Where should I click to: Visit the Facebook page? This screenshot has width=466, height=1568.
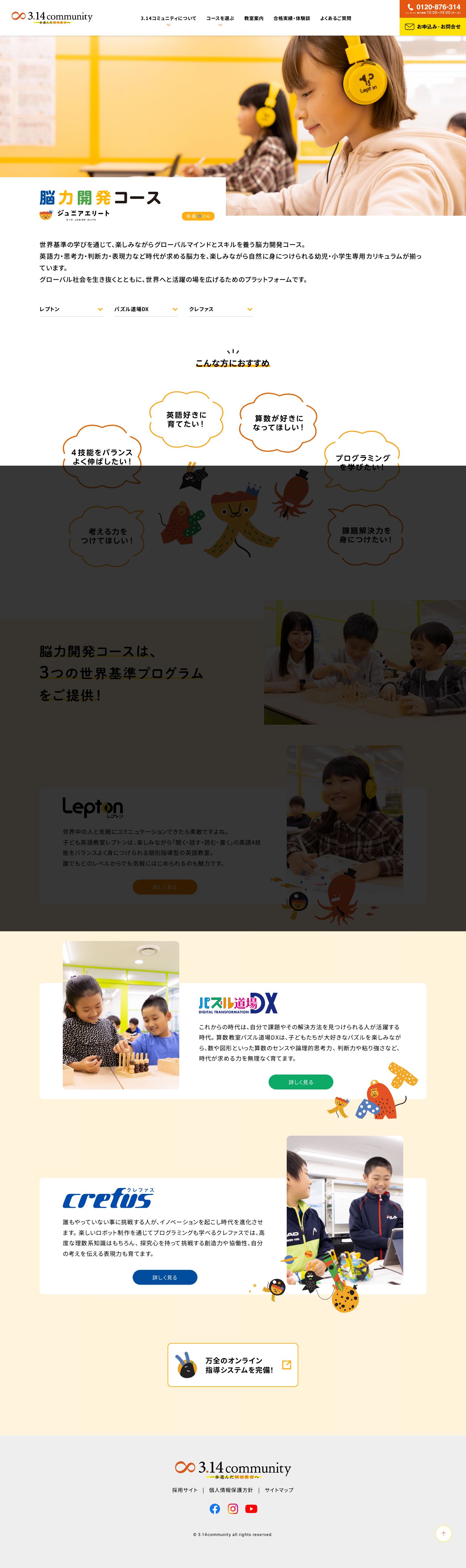click(x=215, y=1509)
